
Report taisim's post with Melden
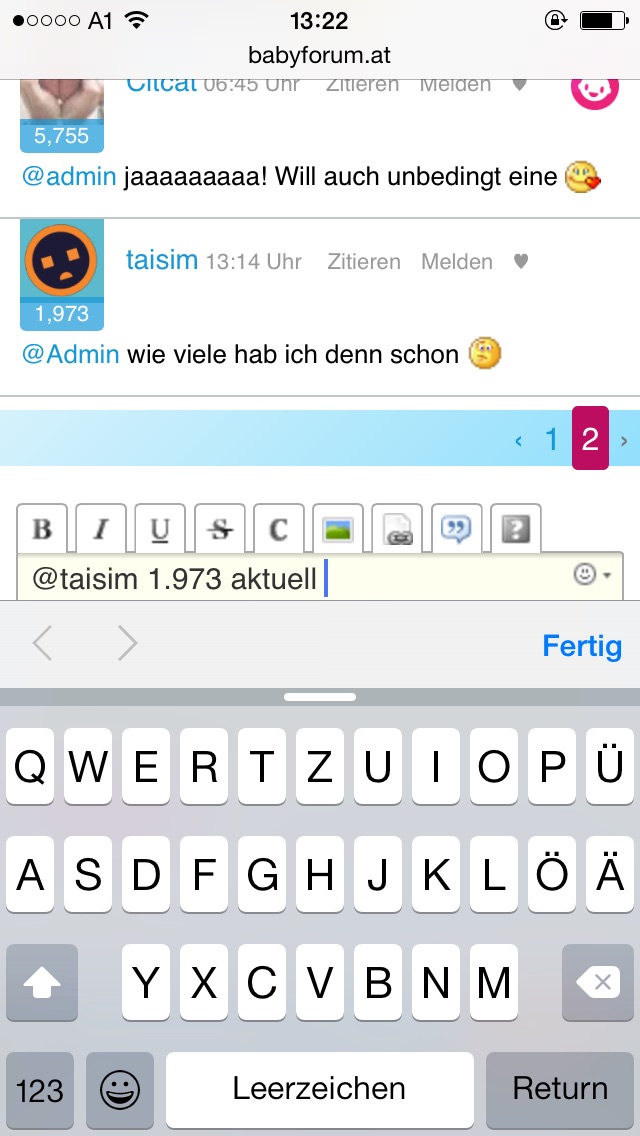pos(457,262)
